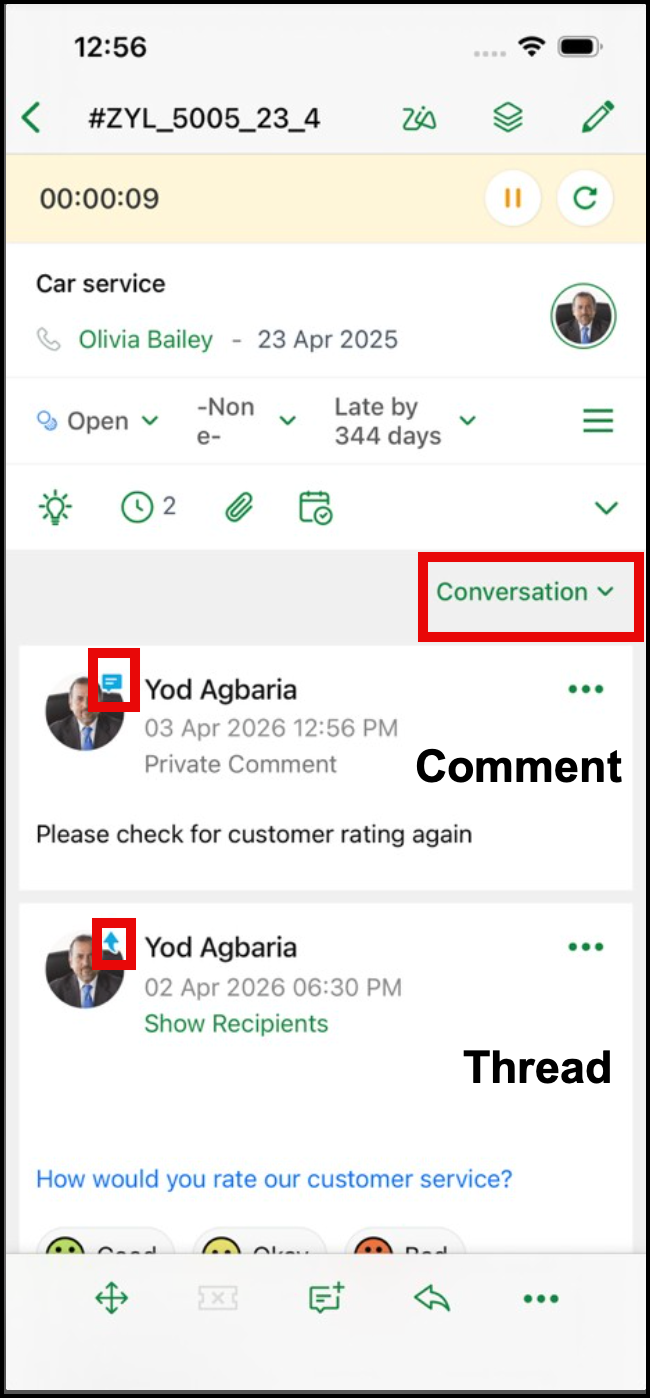Open the Conversation filter dropdown

[x=525, y=592]
